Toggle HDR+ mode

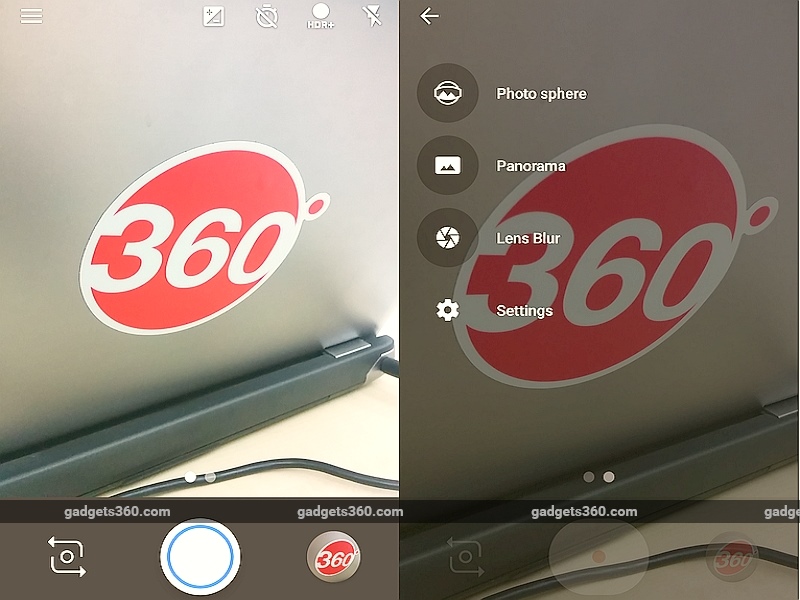point(320,16)
